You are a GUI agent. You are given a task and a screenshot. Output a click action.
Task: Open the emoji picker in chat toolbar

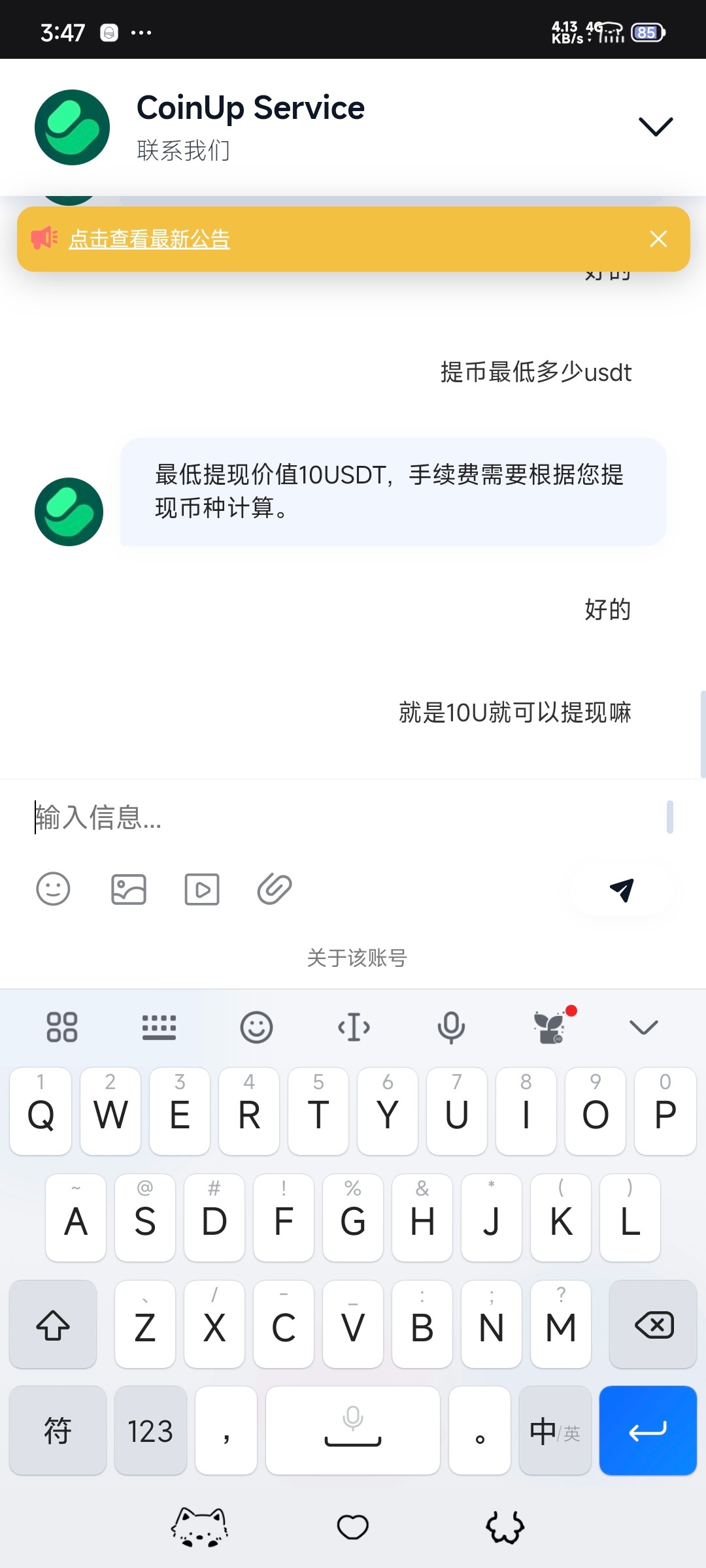[x=53, y=889]
